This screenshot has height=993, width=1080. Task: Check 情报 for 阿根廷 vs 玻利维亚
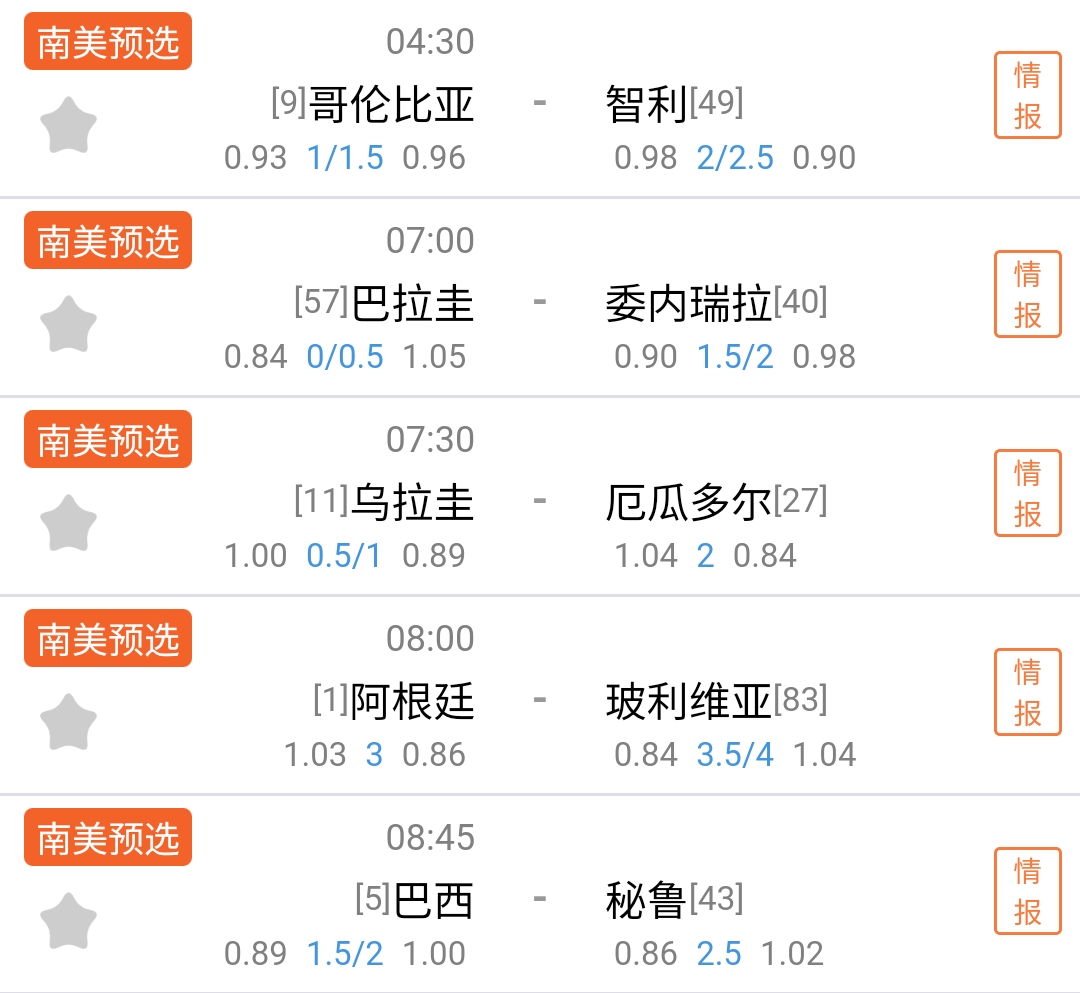[1027, 692]
